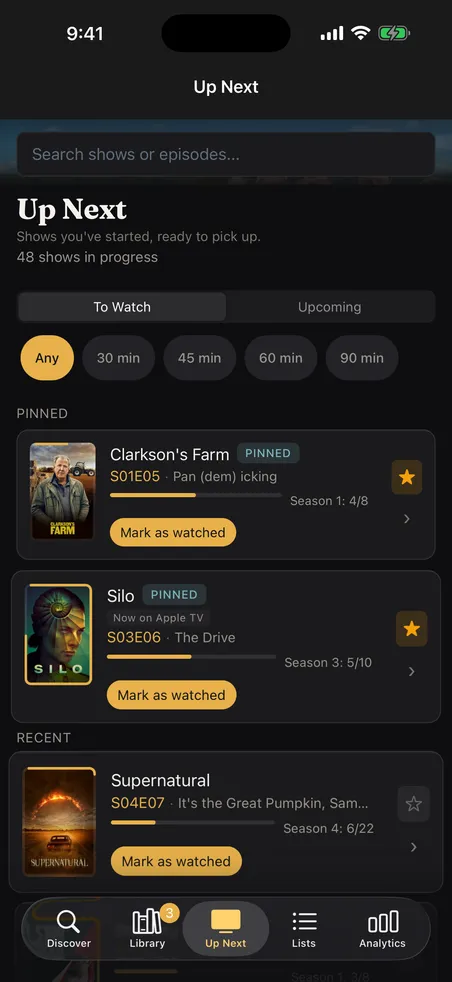Image resolution: width=452 pixels, height=982 pixels.
Task: Filter by 30 min chip
Action: 118,358
